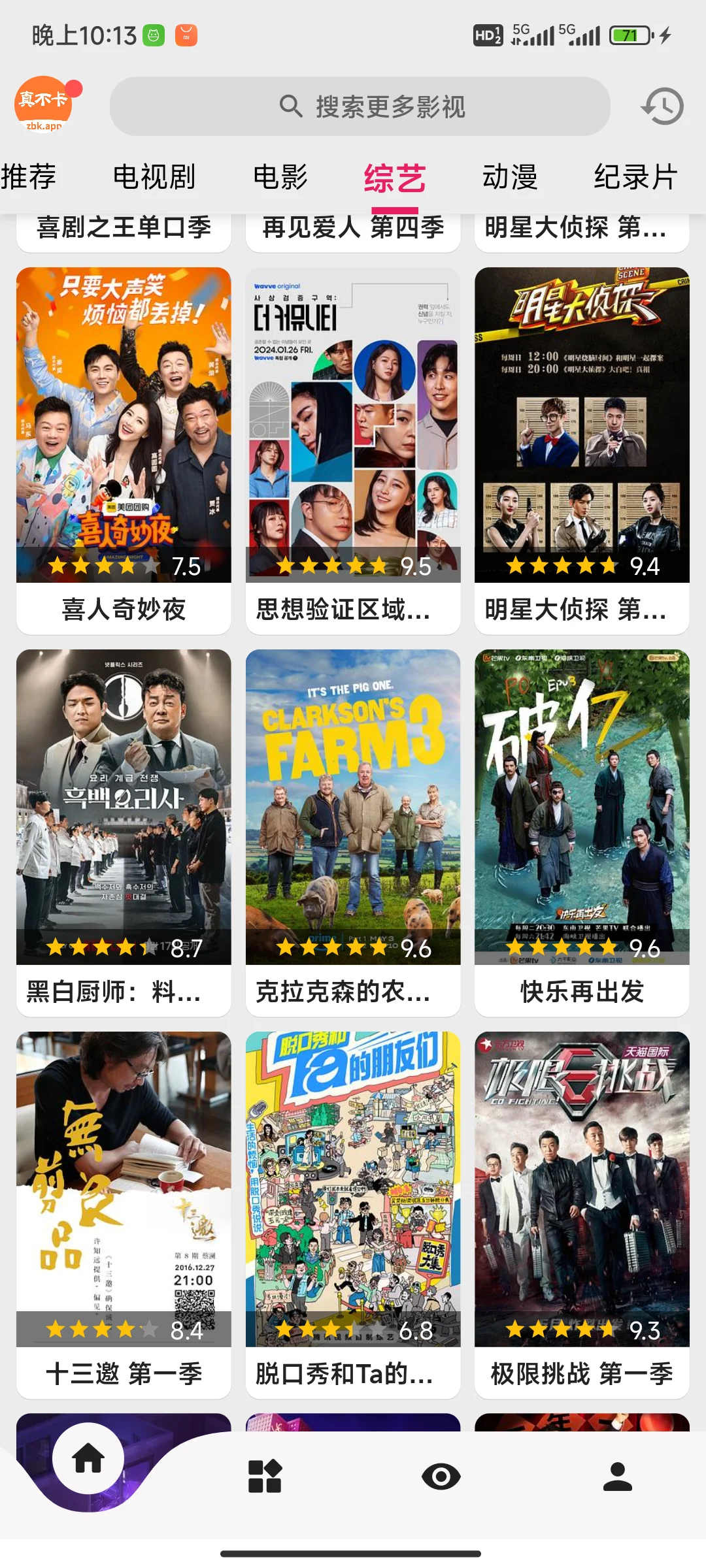The width and height of the screenshot is (706, 1568).
Task: View details for 快乐再出发
Action: coord(582,833)
